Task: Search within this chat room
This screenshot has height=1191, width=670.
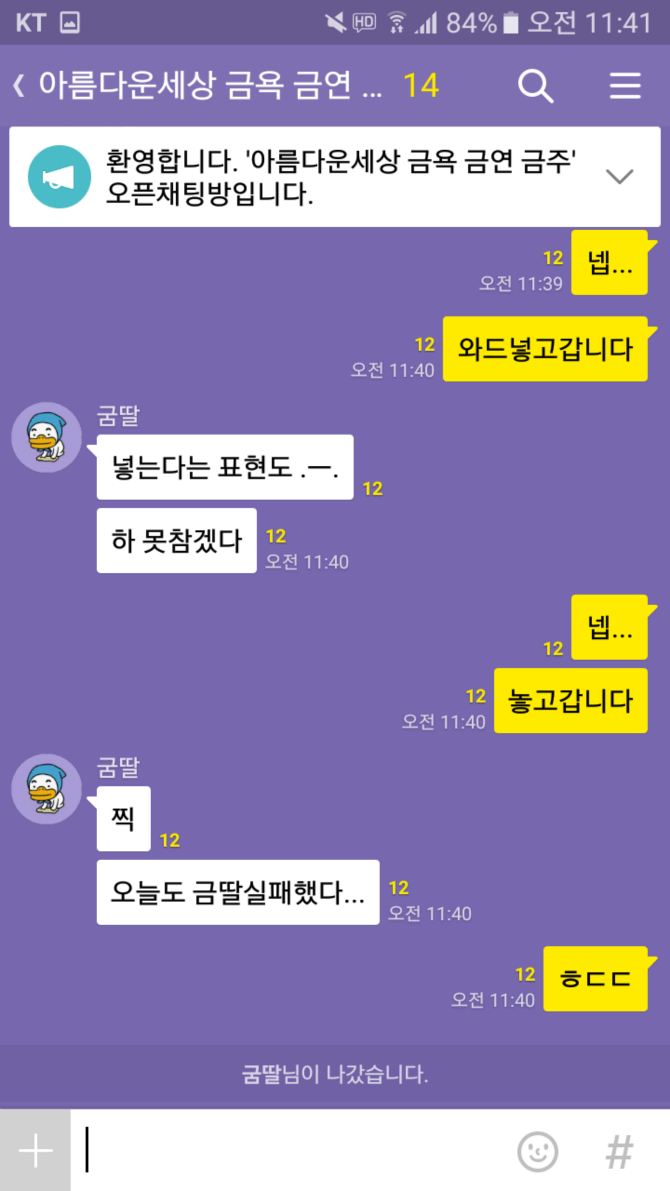Action: pos(536,86)
